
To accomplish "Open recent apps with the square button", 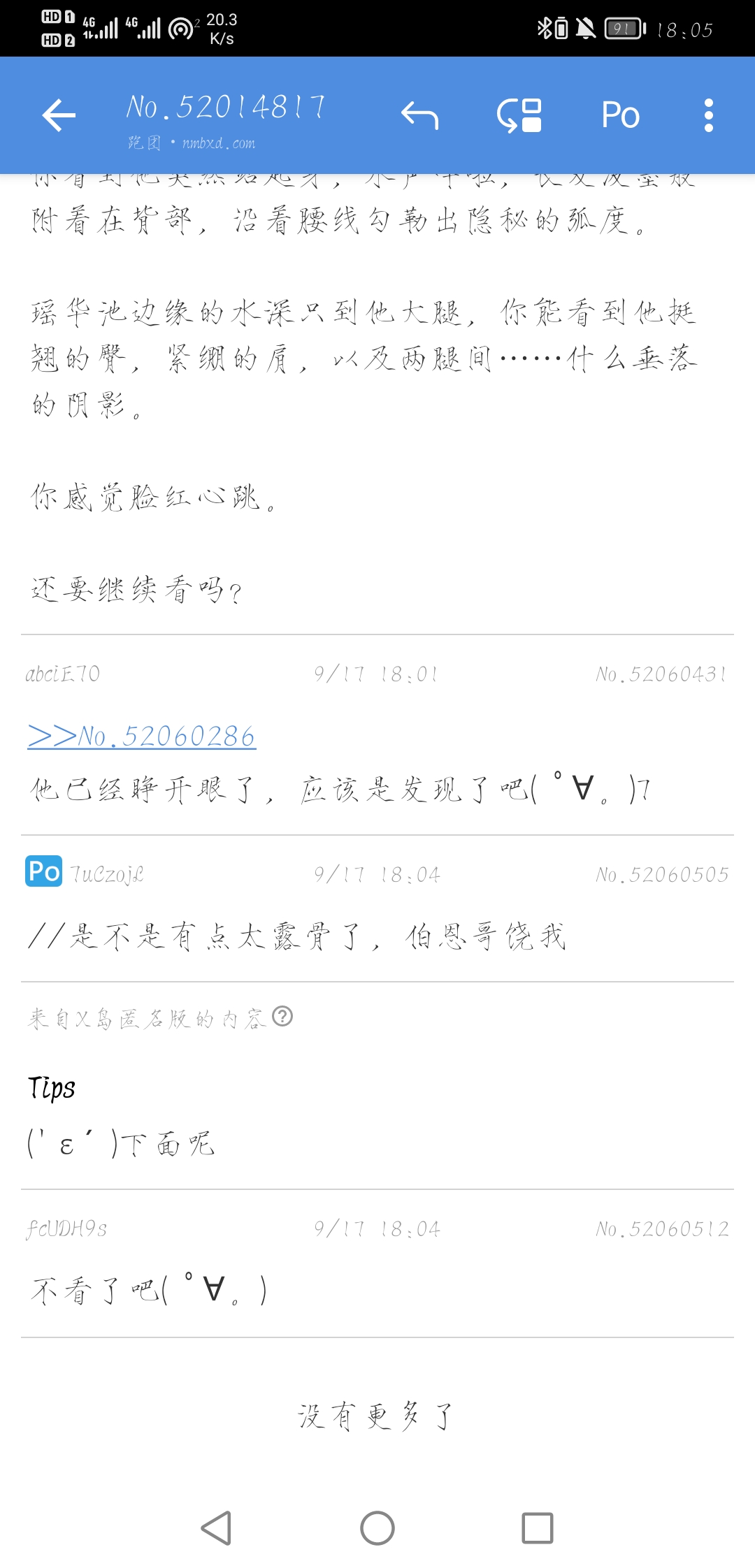I will 538,1528.
